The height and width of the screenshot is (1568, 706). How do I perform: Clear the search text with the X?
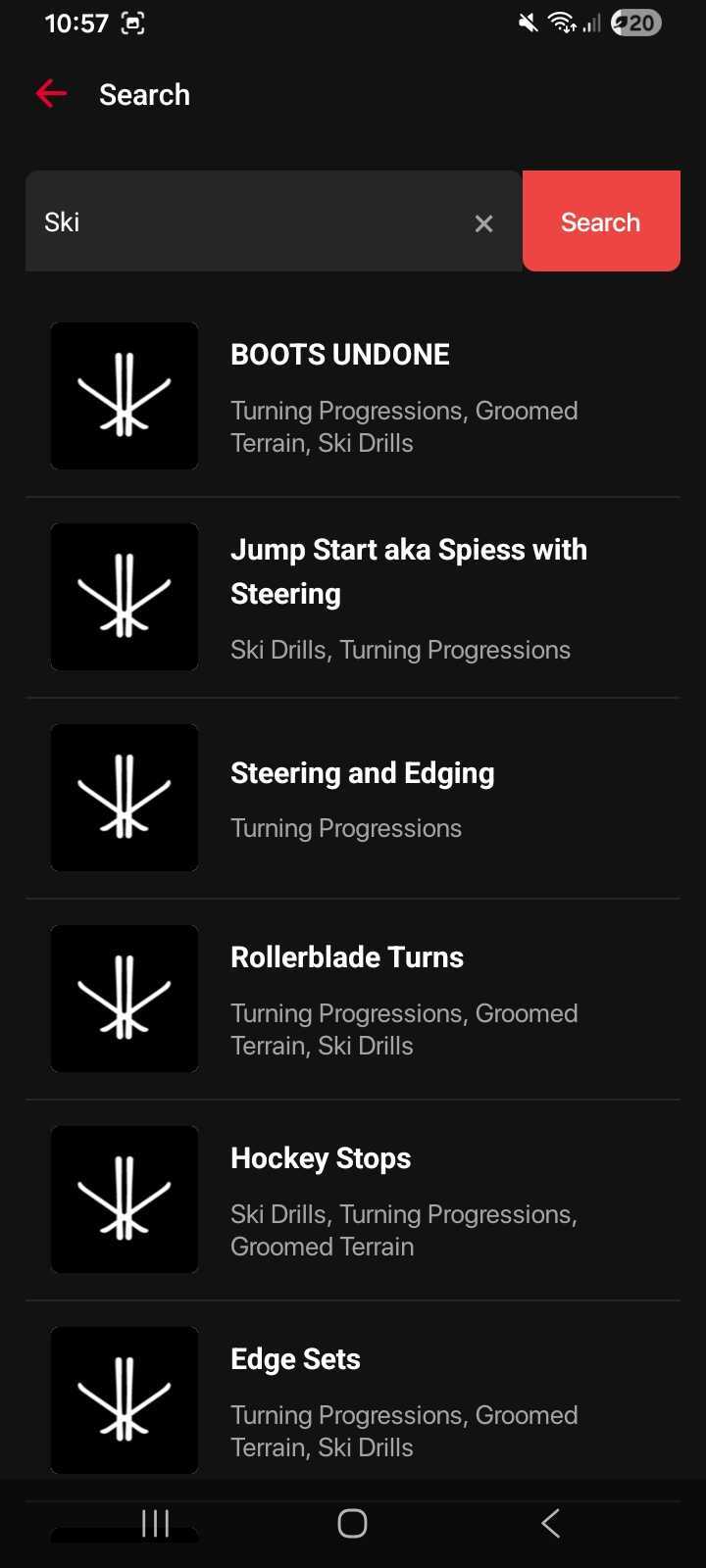(483, 223)
